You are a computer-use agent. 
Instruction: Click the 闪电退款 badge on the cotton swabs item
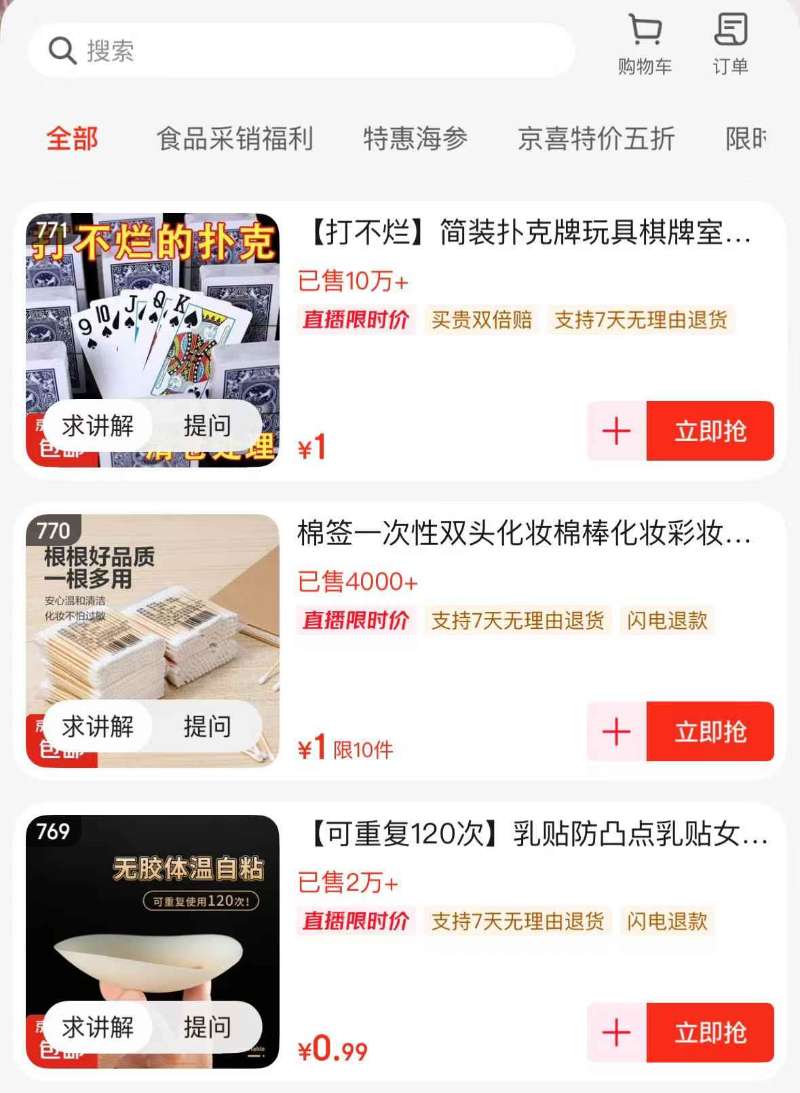[668, 621]
